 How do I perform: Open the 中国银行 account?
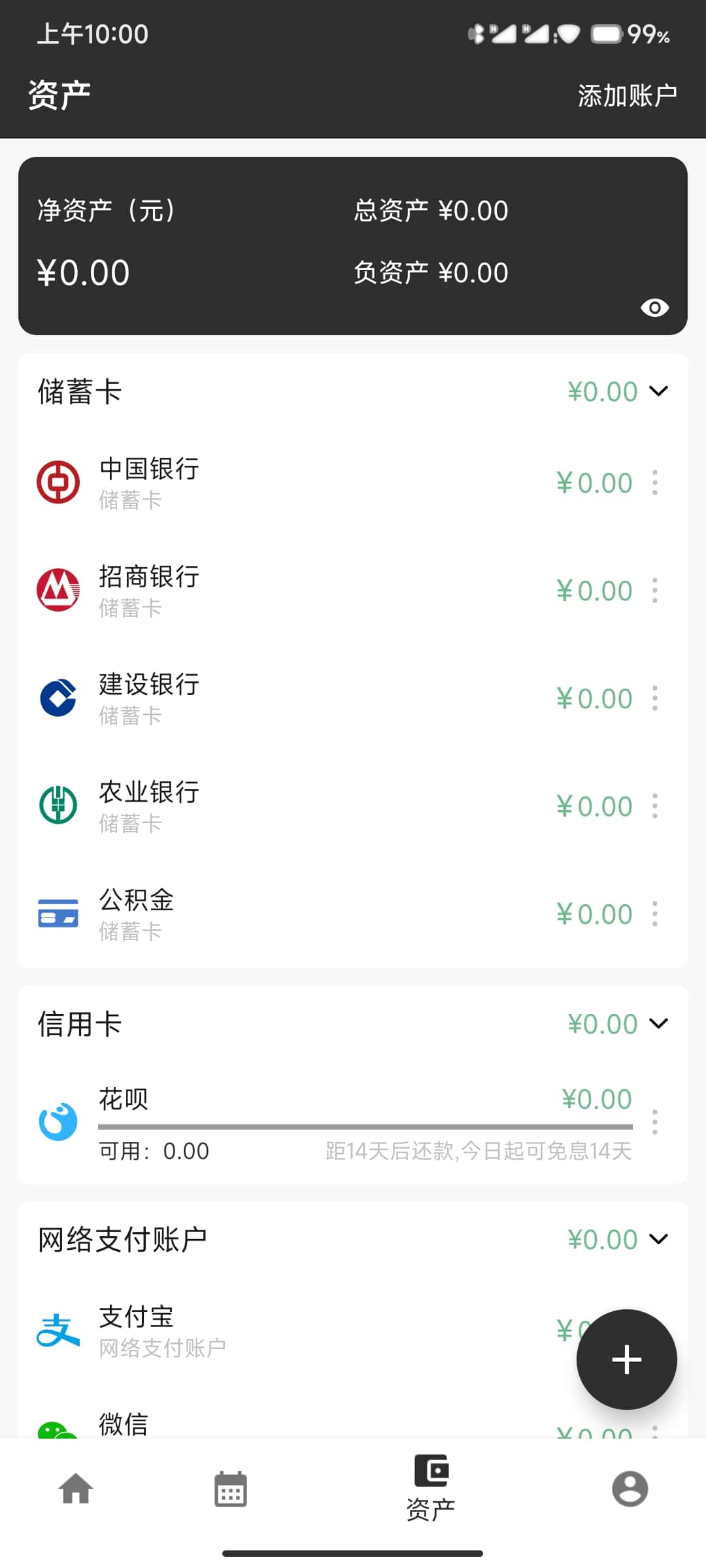point(150,483)
